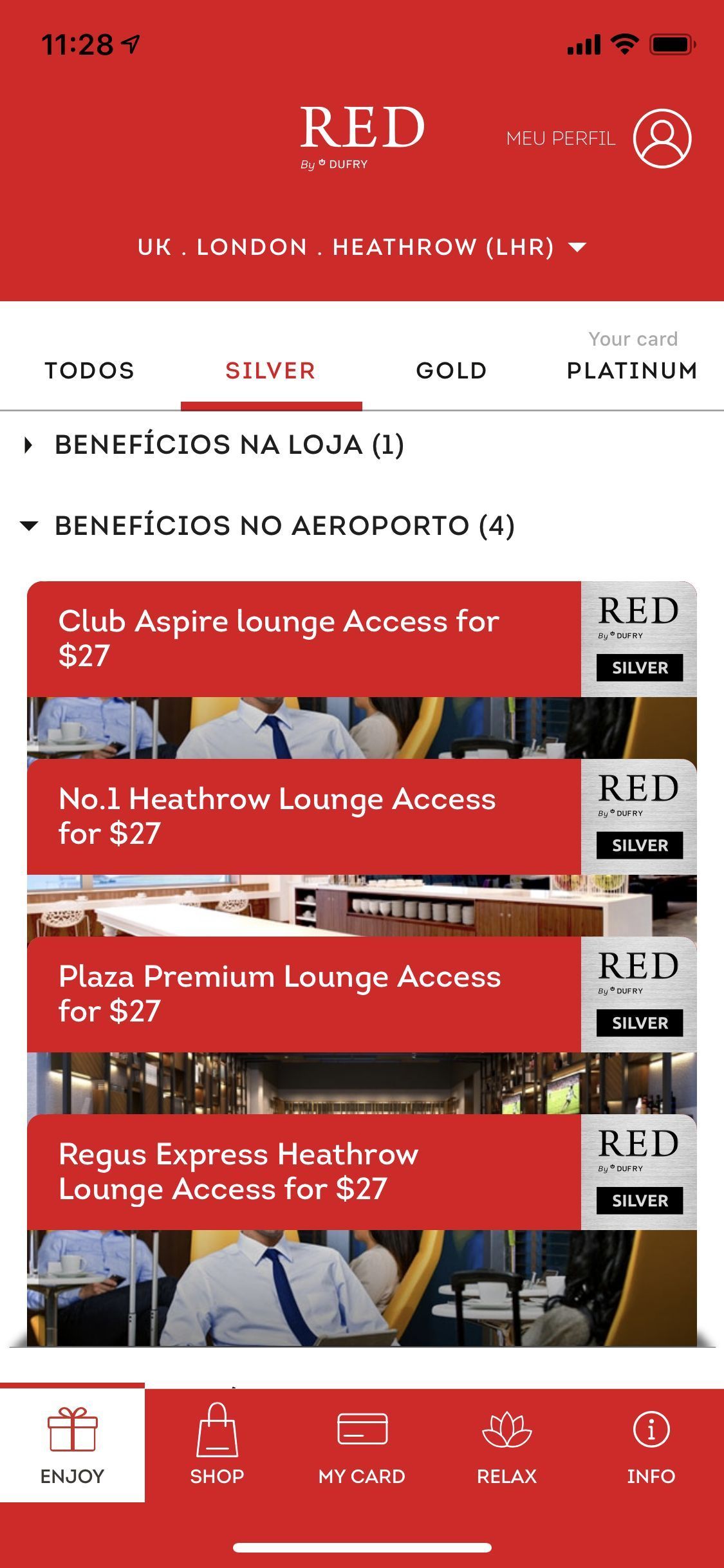Open Meu Perfil profile icon
This screenshot has width=724, height=1568.
click(662, 138)
